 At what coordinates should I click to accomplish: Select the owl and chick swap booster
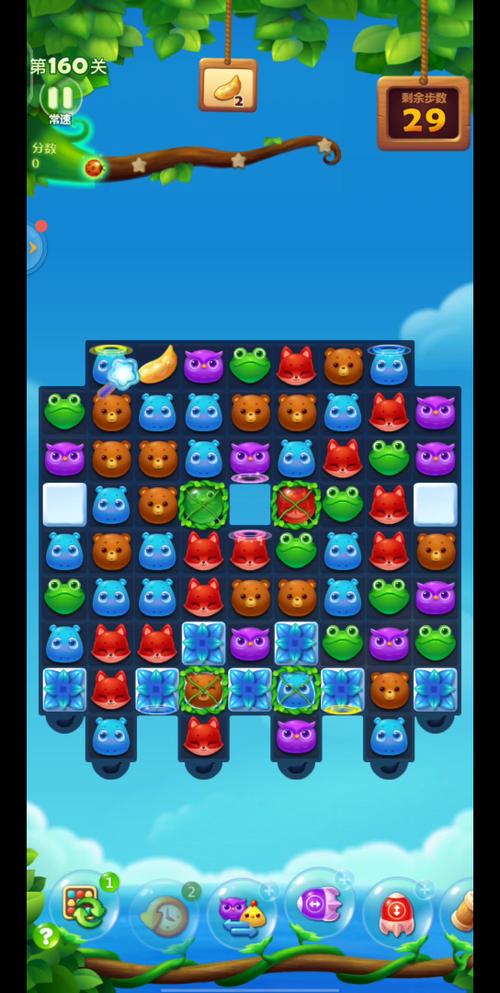pos(241,913)
